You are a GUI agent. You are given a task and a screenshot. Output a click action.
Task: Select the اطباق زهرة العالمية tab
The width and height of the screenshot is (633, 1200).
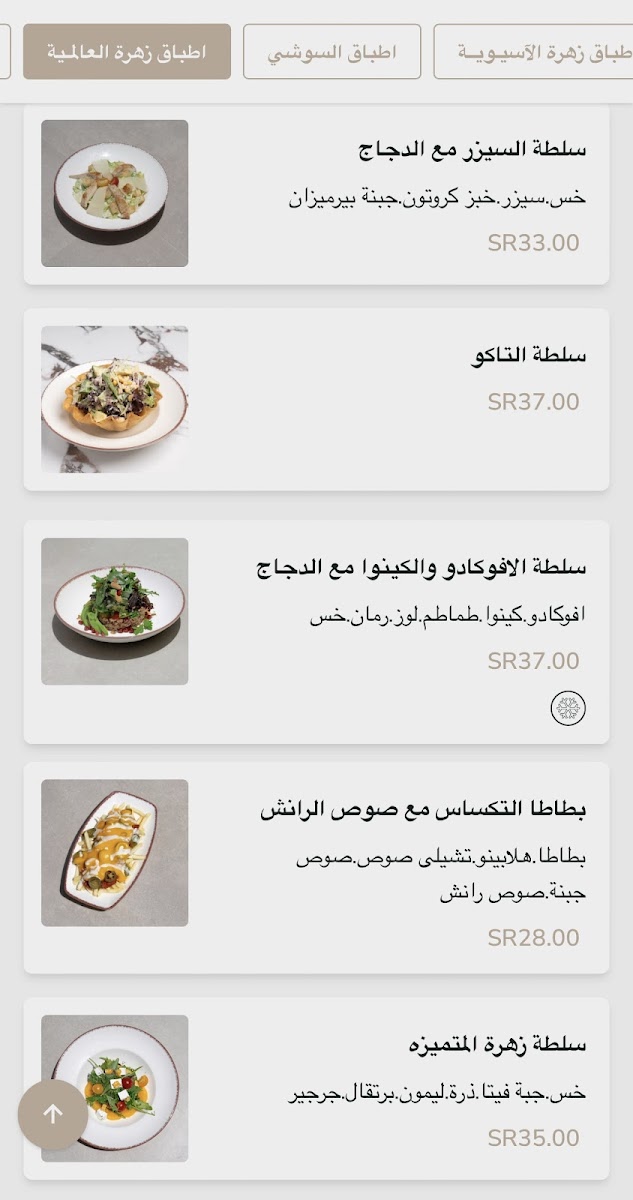tap(127, 52)
